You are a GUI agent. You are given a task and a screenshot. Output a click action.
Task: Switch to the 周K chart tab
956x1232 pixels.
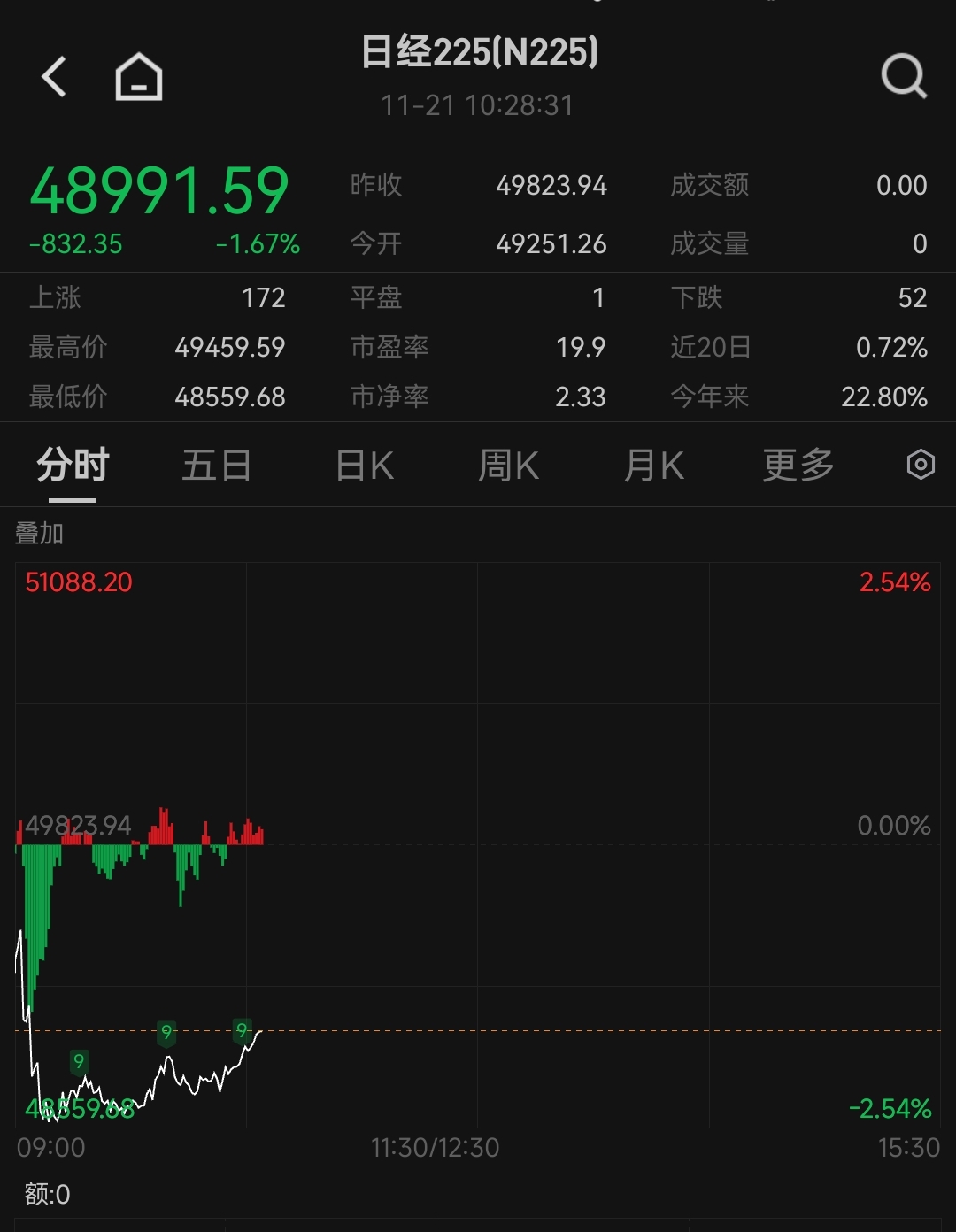tap(509, 466)
